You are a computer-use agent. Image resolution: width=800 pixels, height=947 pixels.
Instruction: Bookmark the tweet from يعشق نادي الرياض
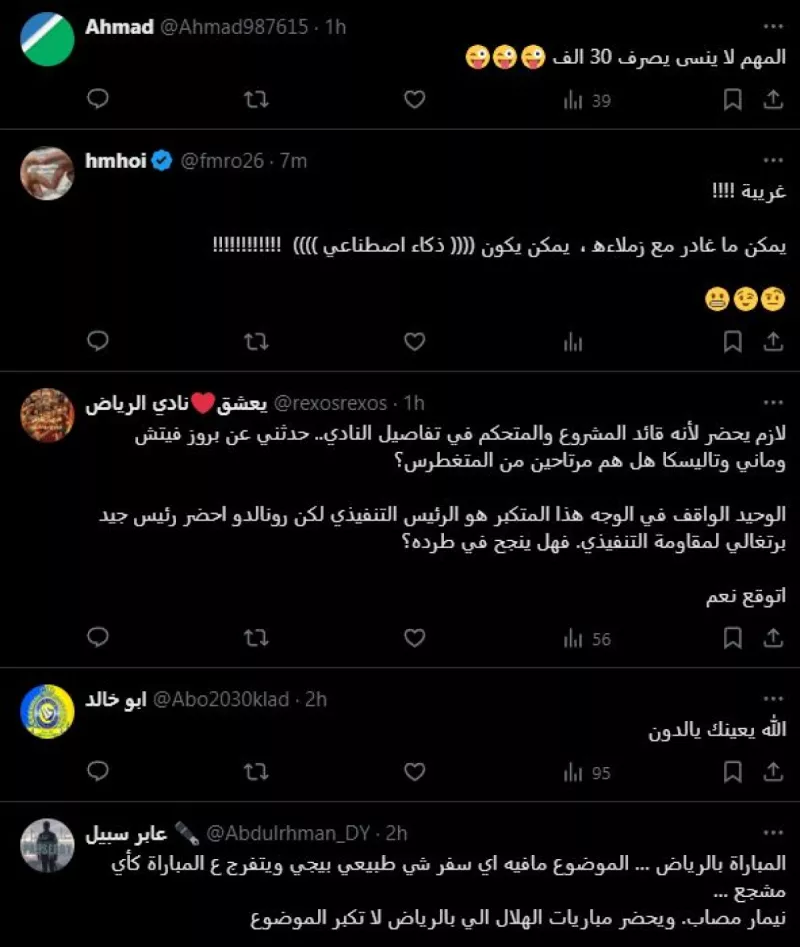732,637
